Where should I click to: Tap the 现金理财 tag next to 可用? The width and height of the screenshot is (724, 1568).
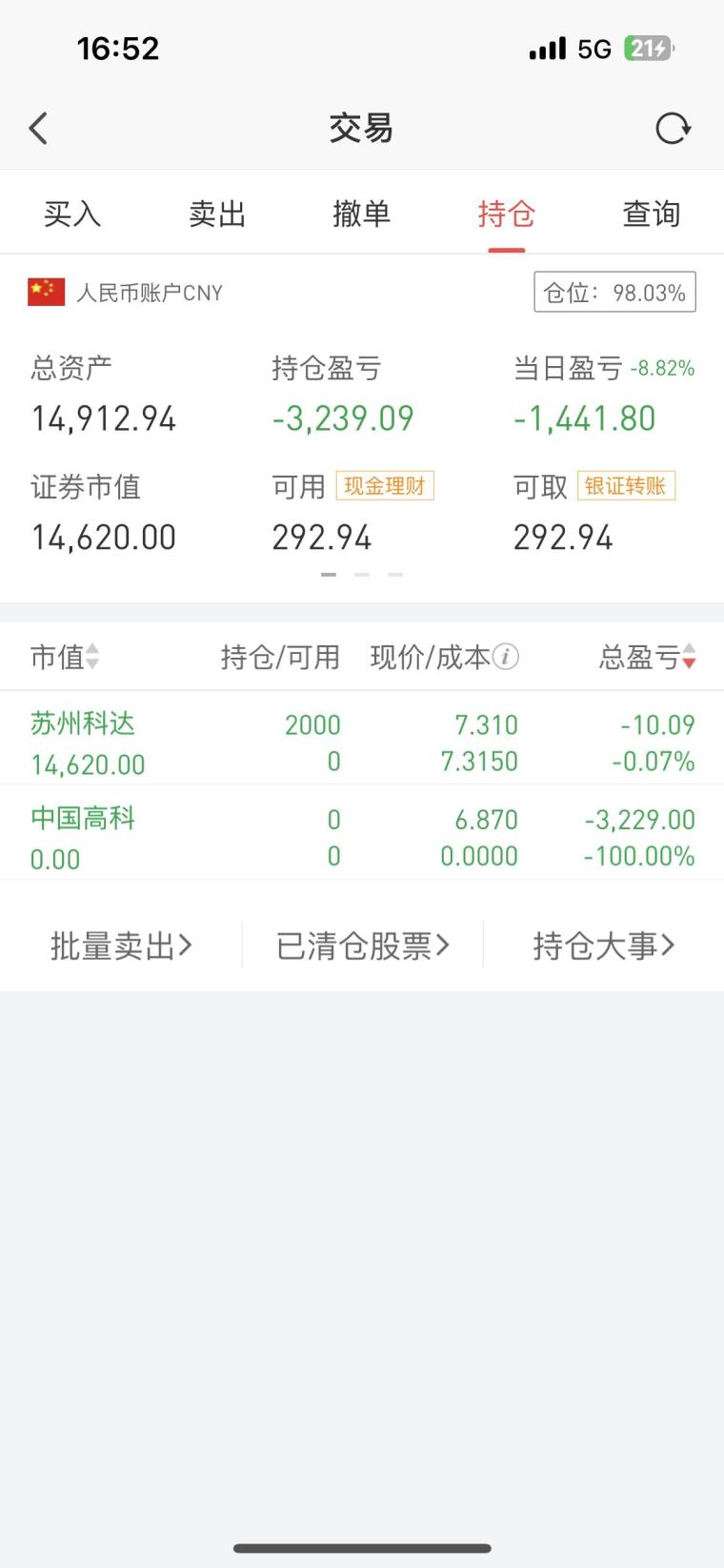(385, 486)
